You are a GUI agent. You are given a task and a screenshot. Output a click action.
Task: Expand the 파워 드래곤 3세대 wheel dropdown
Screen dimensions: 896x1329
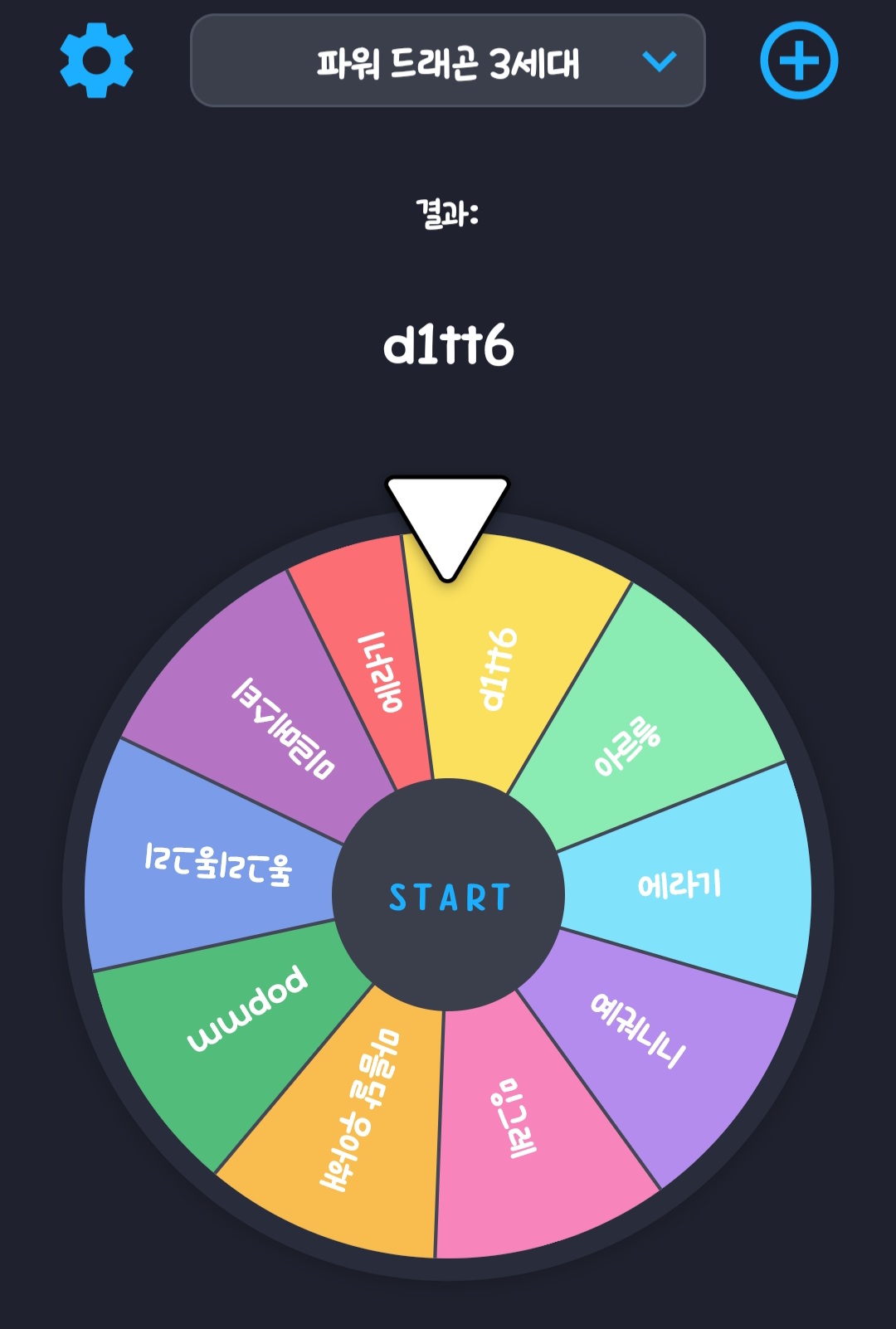click(448, 61)
